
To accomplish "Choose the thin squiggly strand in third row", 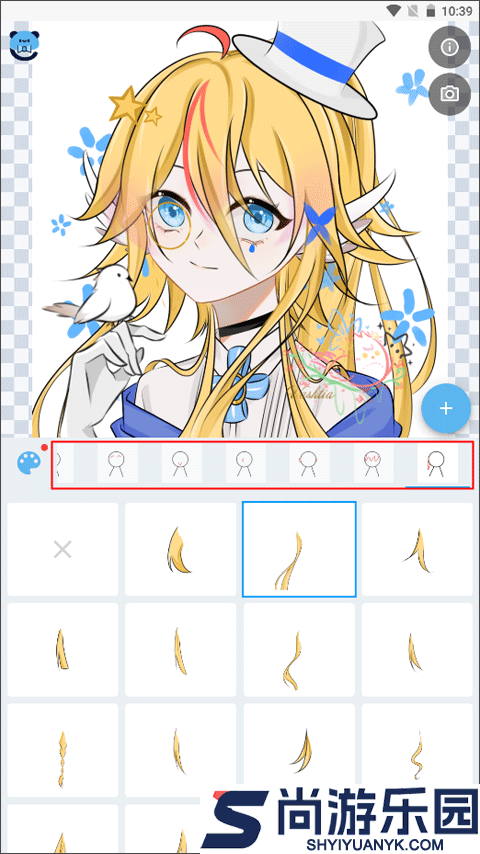I will 417,751.
